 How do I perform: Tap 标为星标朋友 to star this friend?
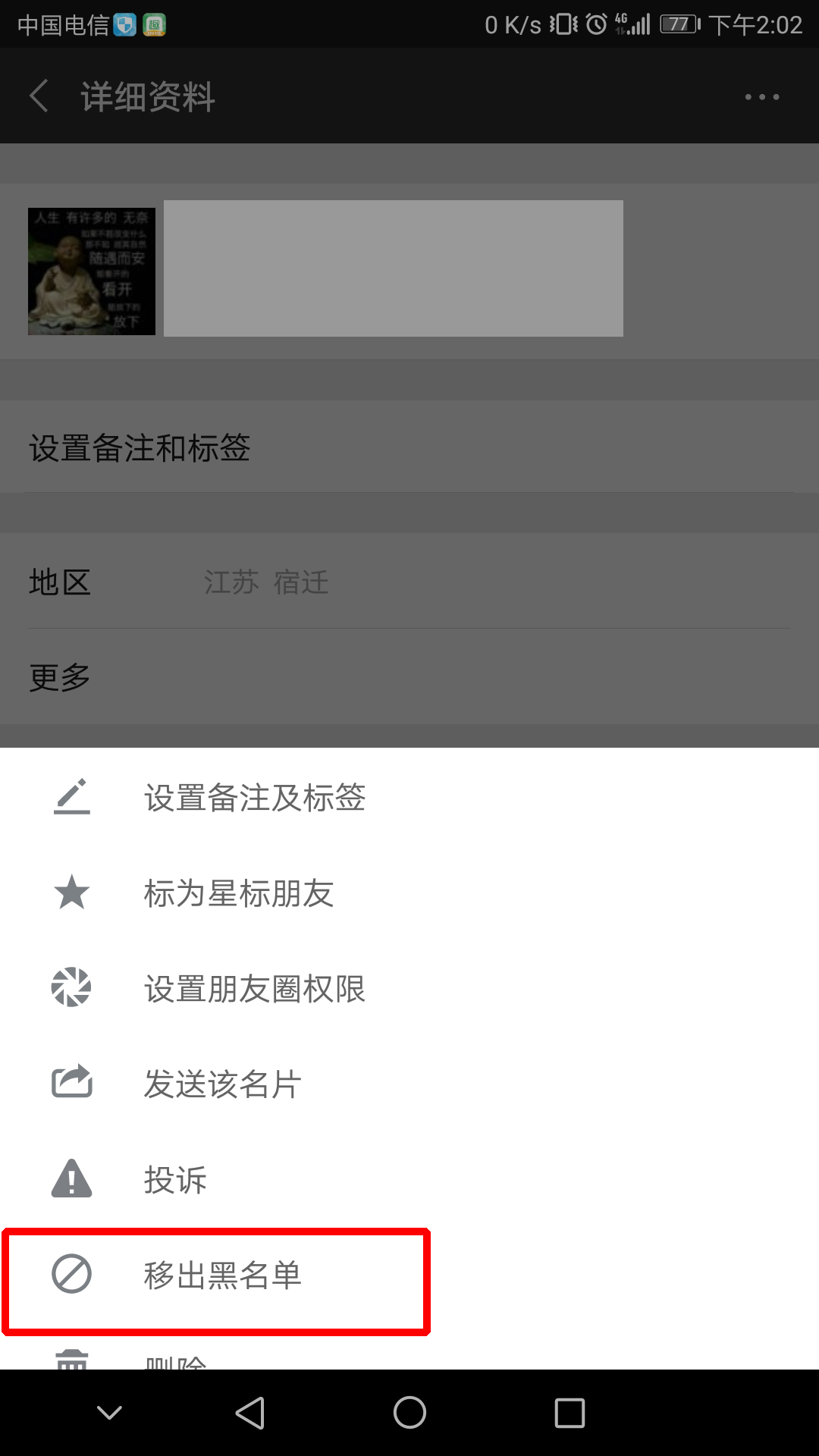coord(239,893)
